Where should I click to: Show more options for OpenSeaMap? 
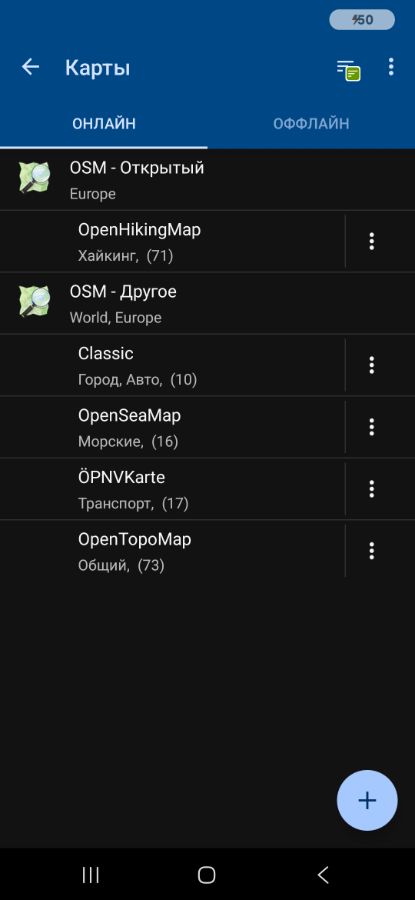(372, 427)
